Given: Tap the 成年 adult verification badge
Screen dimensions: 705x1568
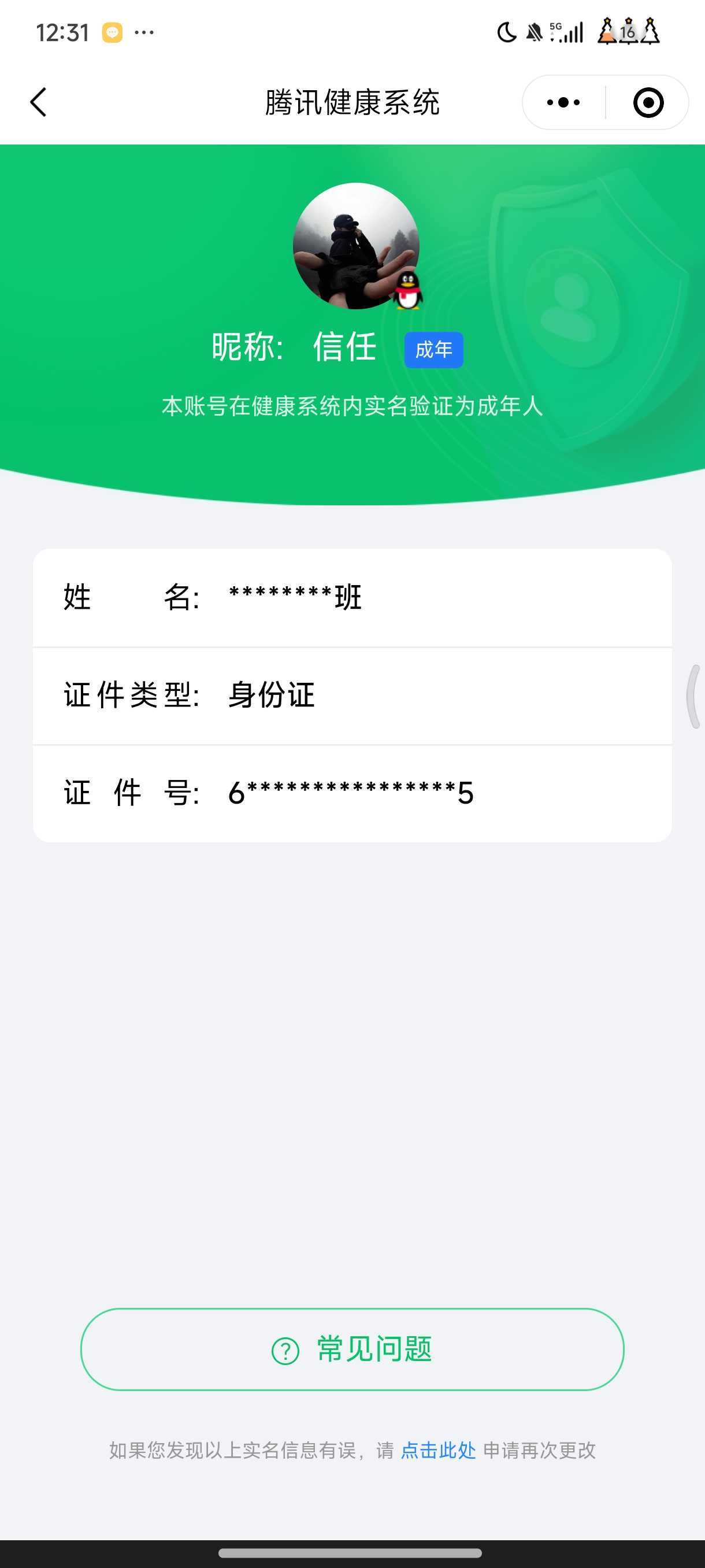Looking at the screenshot, I should [x=435, y=349].
